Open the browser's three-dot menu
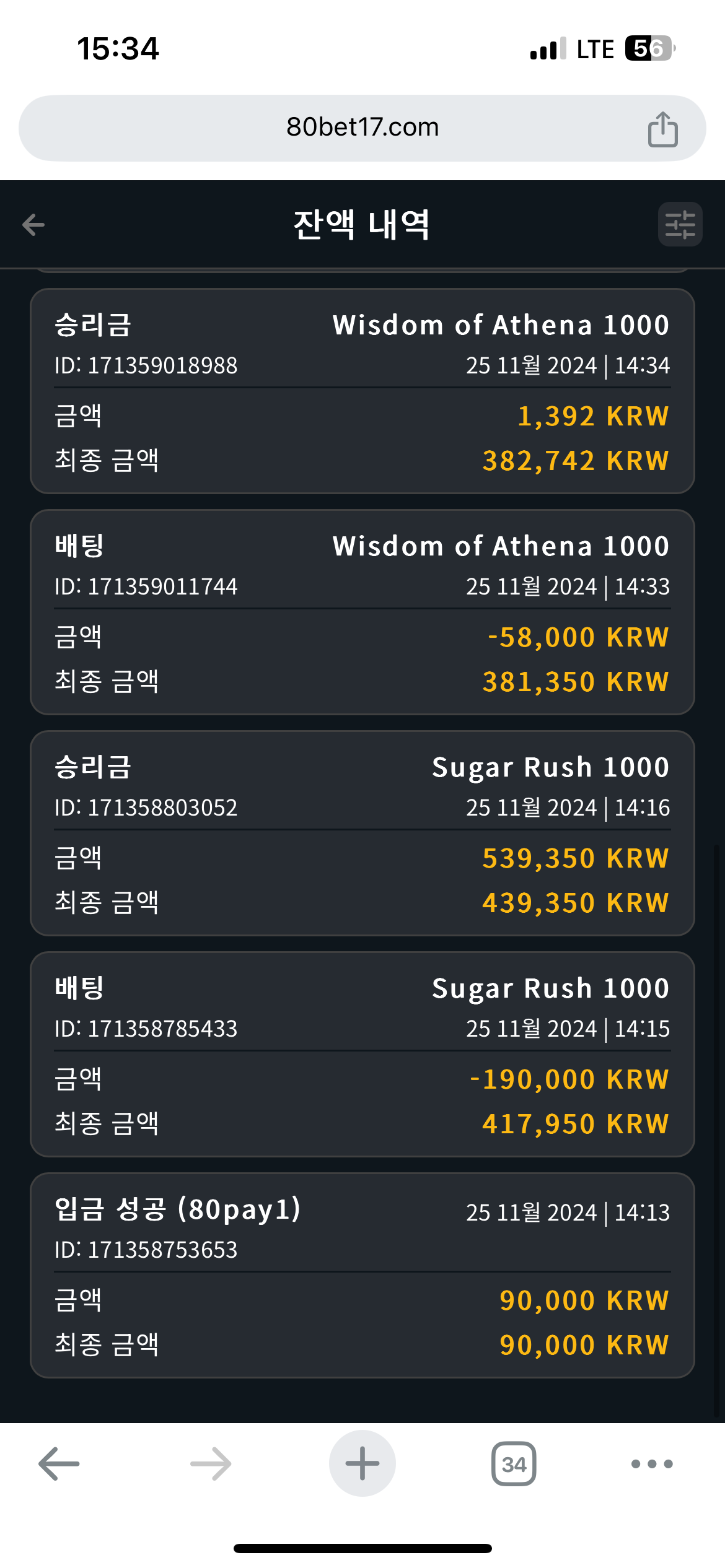 point(652,1464)
